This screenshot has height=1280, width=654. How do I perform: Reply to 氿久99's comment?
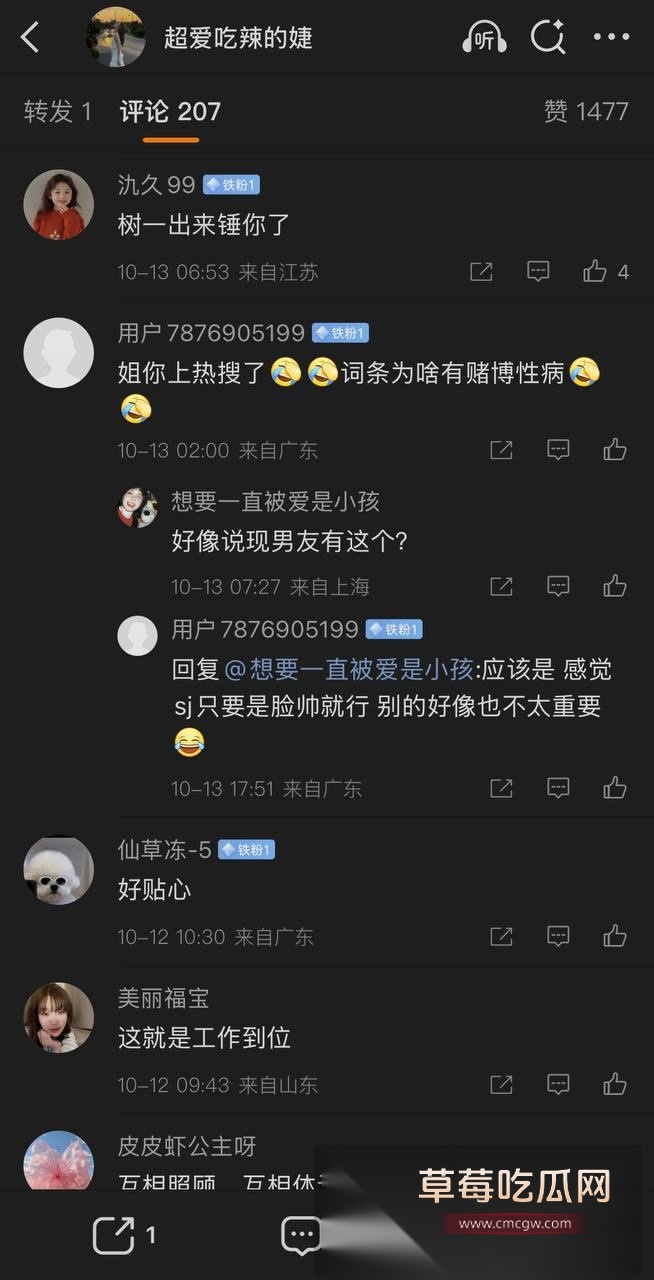(538, 271)
